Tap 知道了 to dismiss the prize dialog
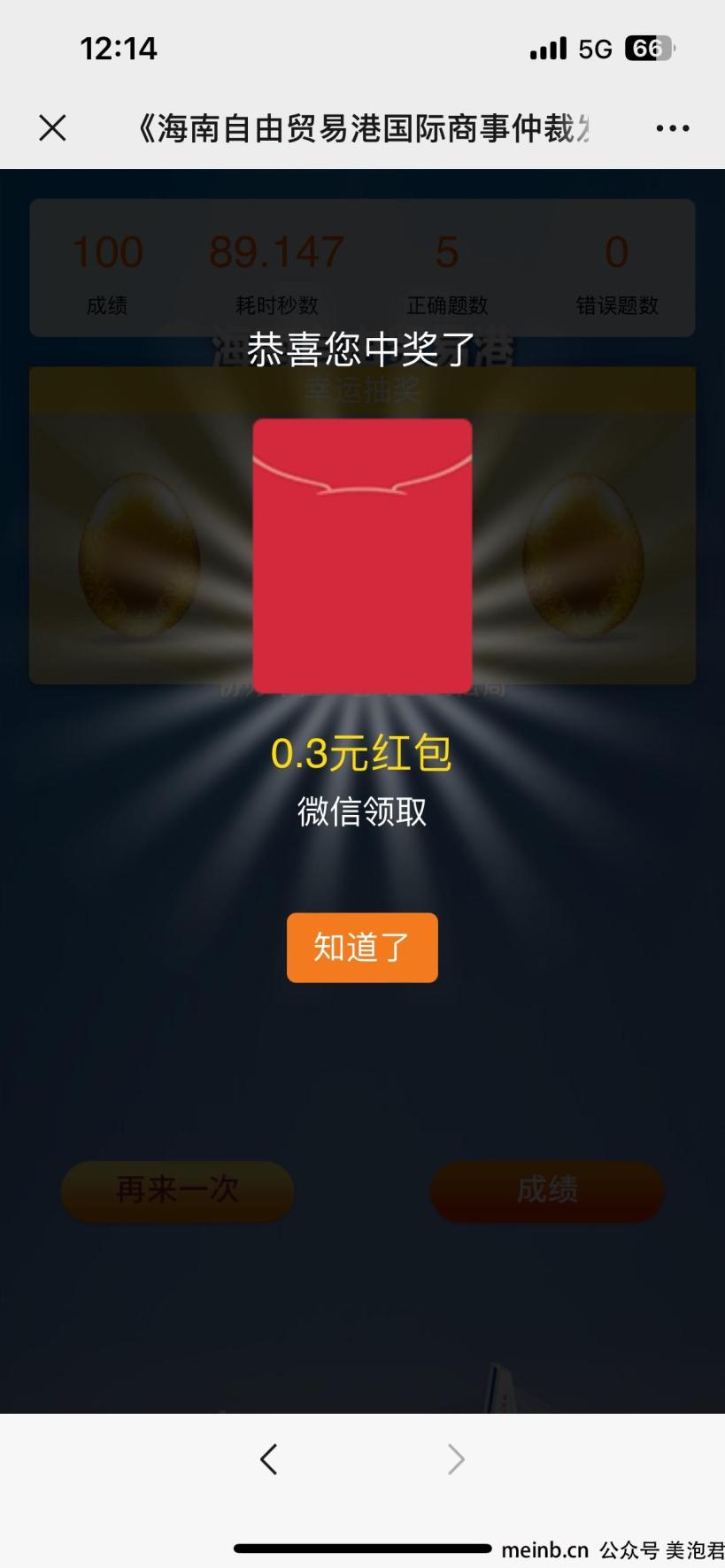725x1568 pixels. coord(362,948)
